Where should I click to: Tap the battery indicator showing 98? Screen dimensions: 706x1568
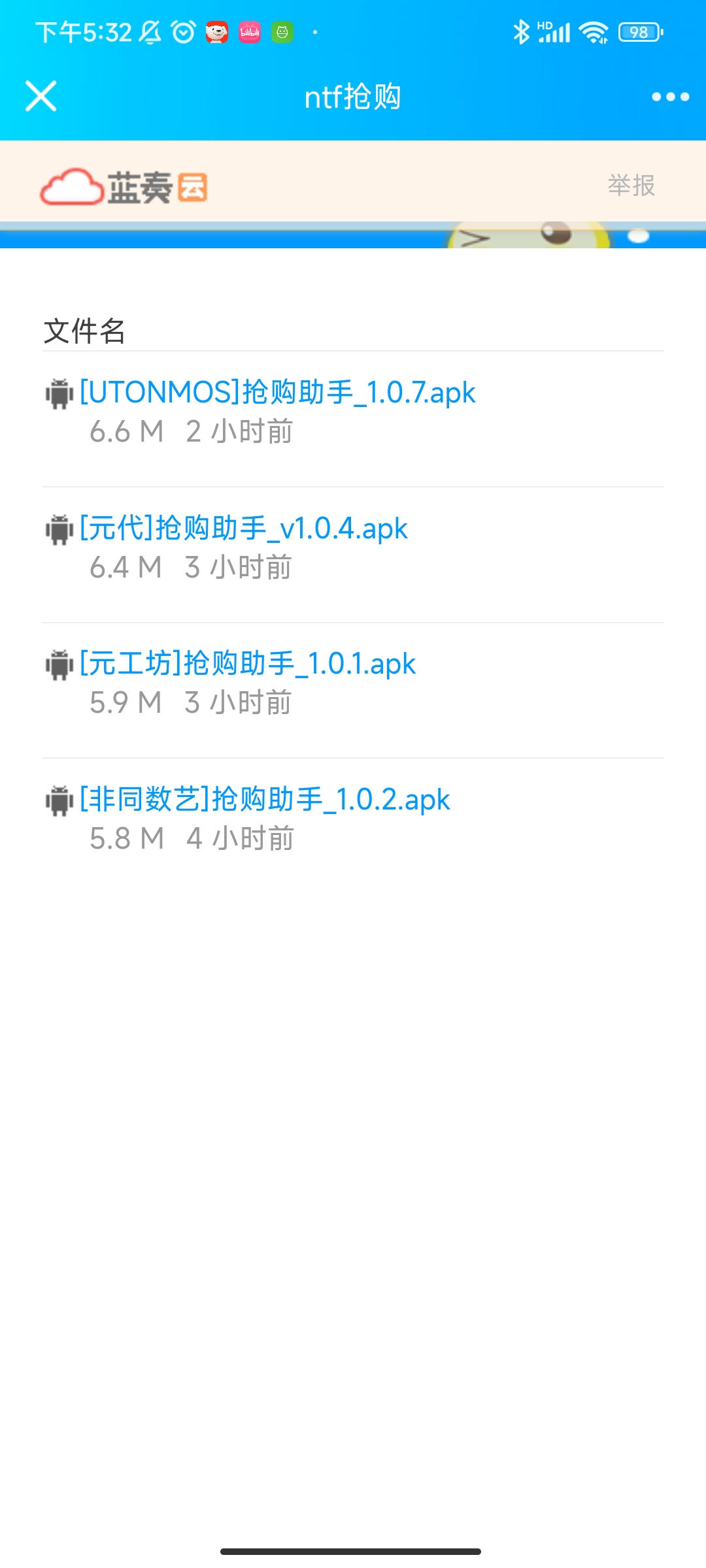[x=637, y=30]
